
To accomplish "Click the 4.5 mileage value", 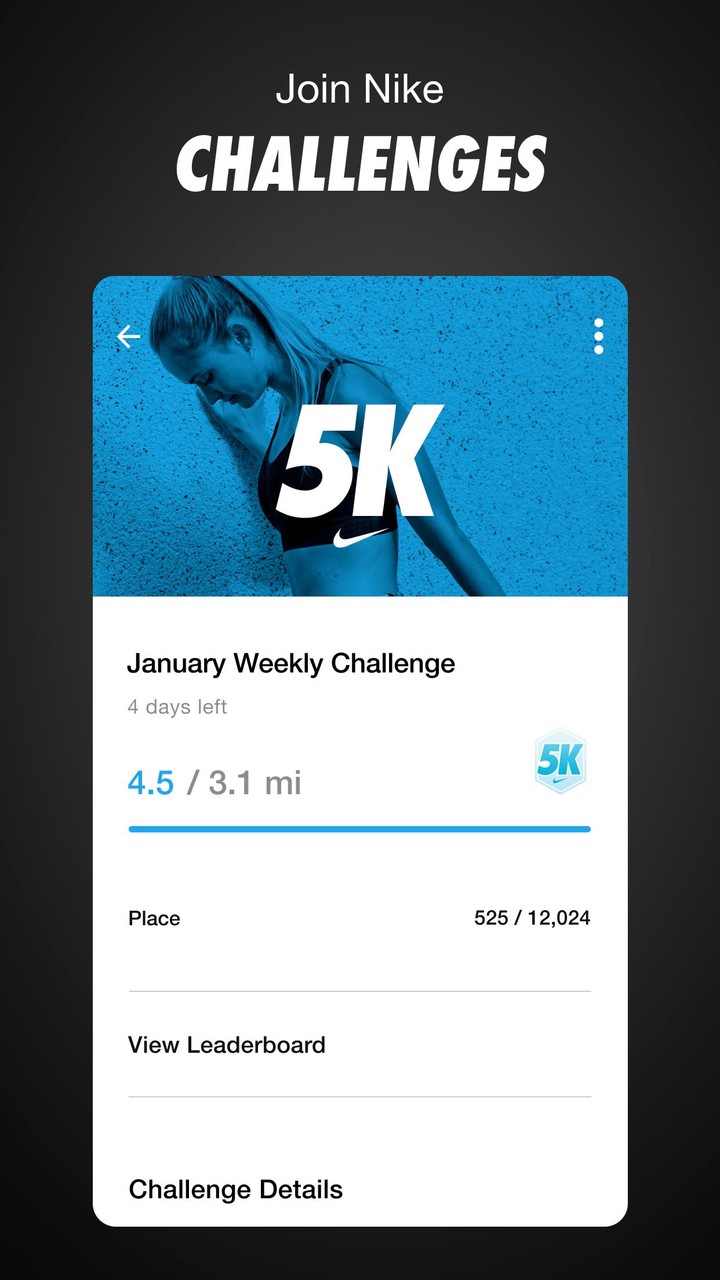I will coord(151,783).
